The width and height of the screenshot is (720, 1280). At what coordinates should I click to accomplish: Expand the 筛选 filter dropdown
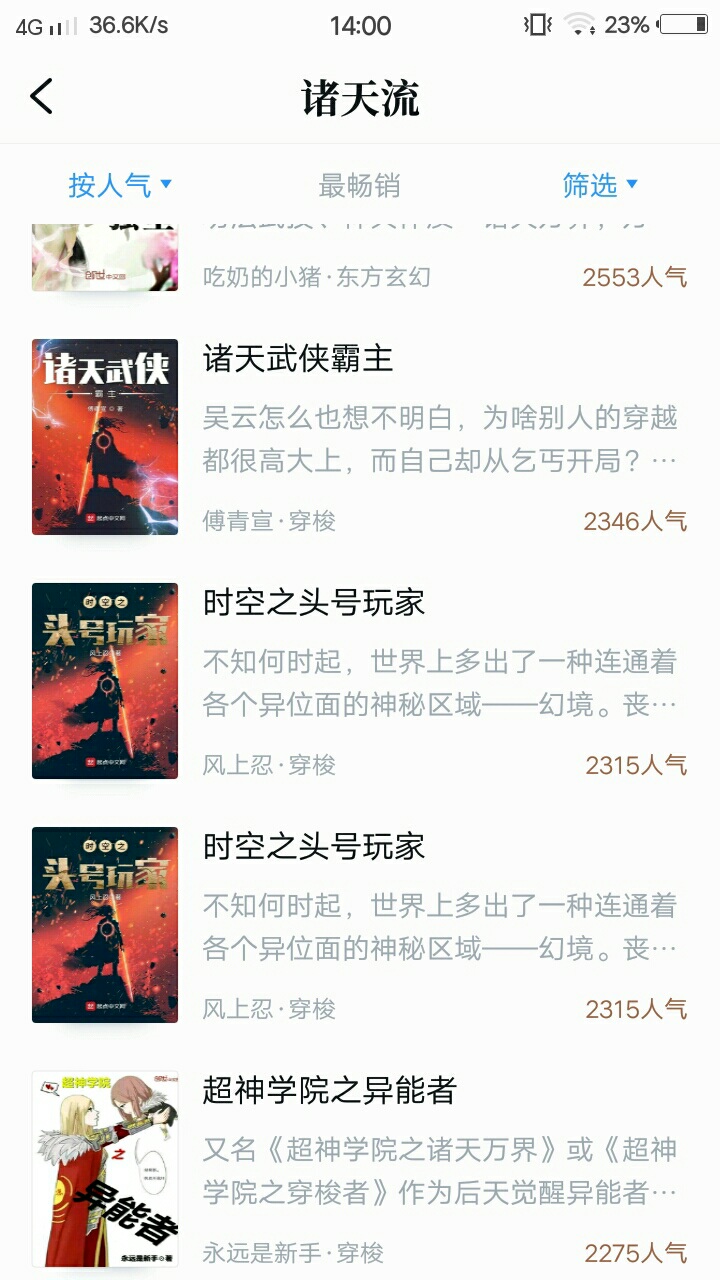click(x=600, y=185)
